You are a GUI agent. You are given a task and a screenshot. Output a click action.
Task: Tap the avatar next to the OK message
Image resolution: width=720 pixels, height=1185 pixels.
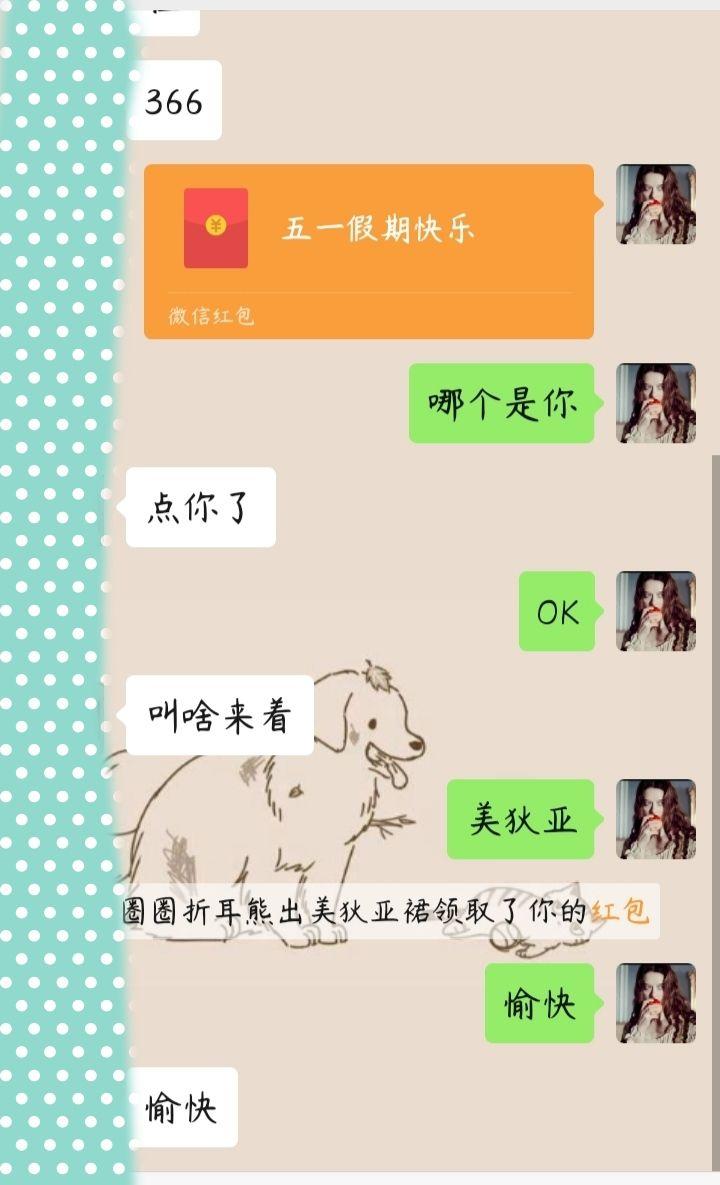coord(655,611)
